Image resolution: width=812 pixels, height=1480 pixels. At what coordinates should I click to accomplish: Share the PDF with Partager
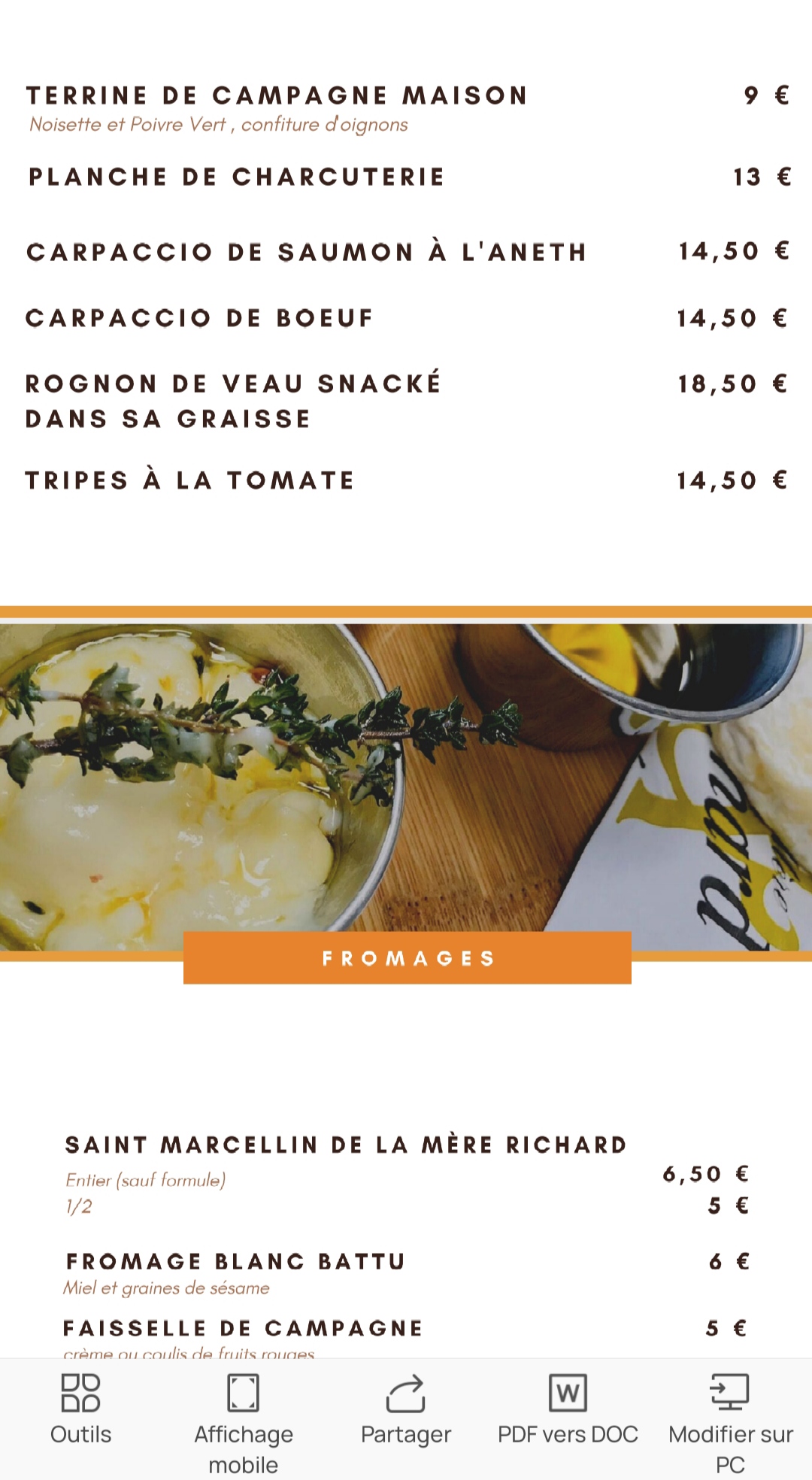pos(406,1409)
